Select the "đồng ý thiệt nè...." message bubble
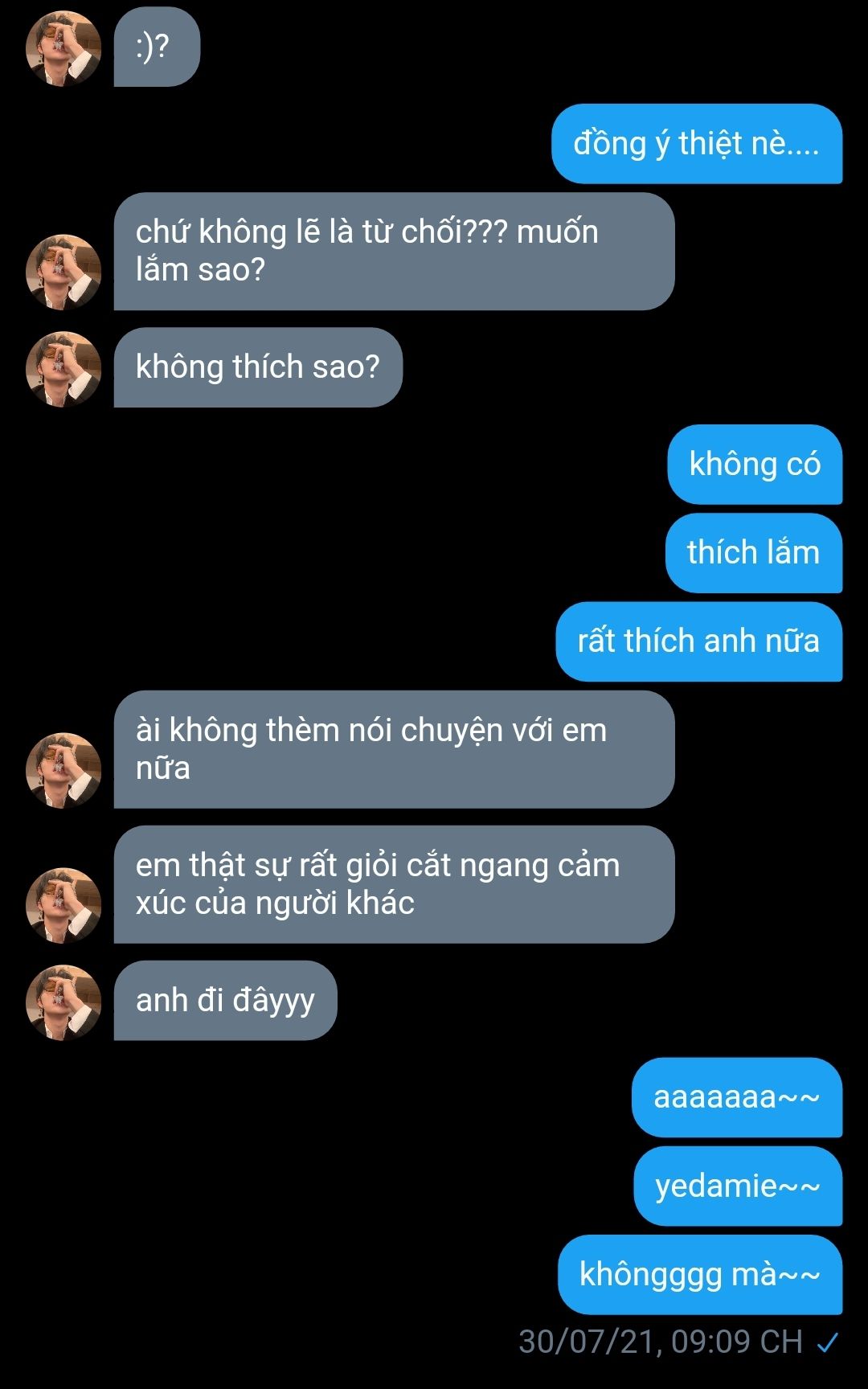This screenshot has width=868, height=1389. pyautogui.click(x=696, y=144)
